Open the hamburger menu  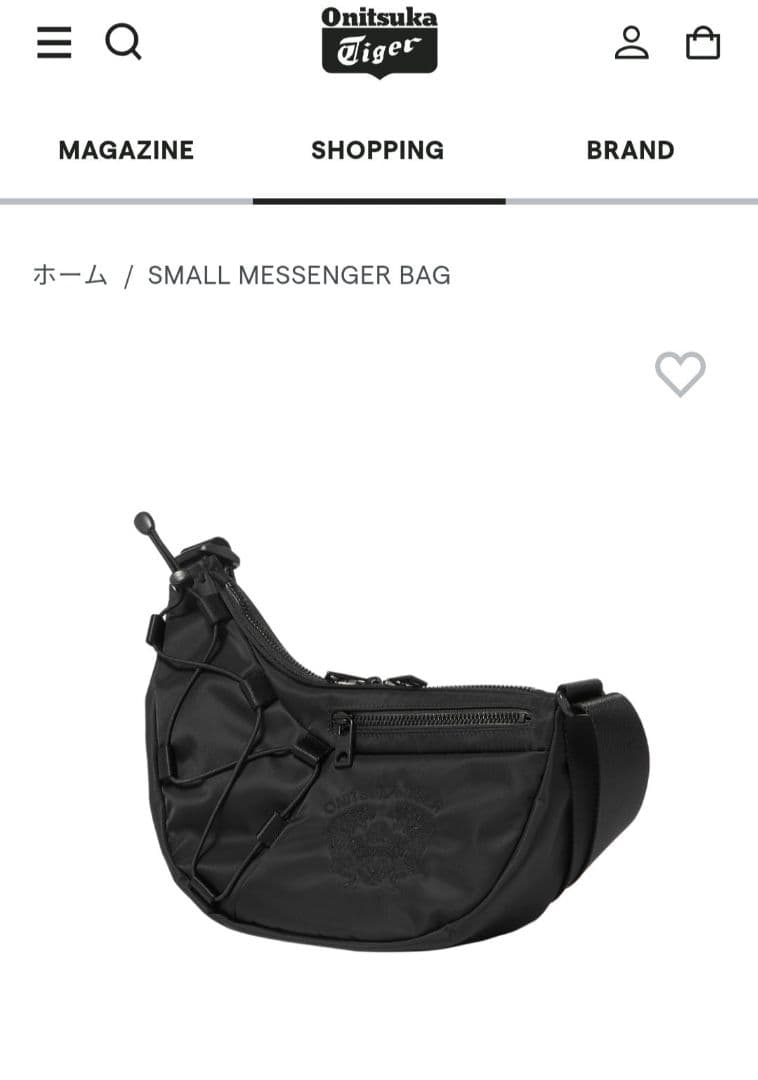pyautogui.click(x=54, y=42)
